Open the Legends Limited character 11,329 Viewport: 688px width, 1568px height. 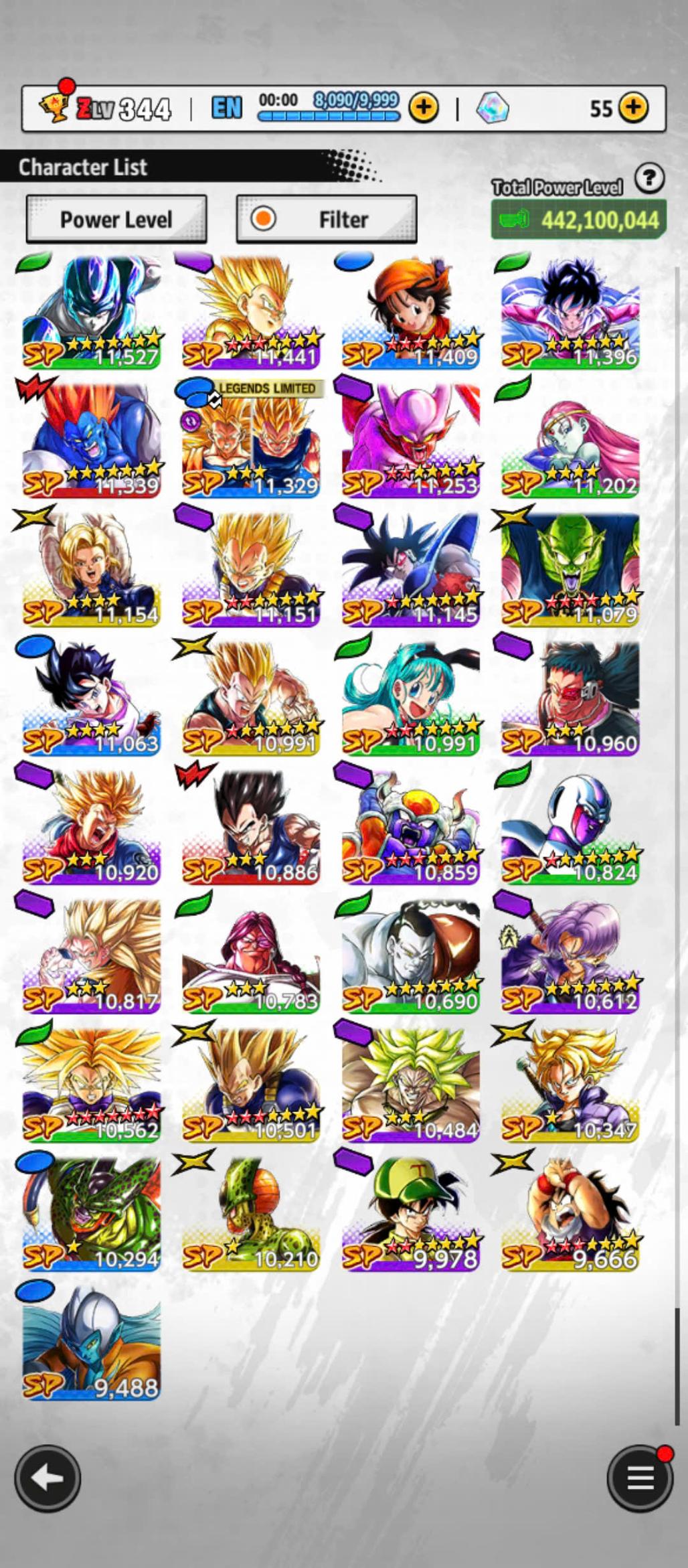[x=251, y=441]
